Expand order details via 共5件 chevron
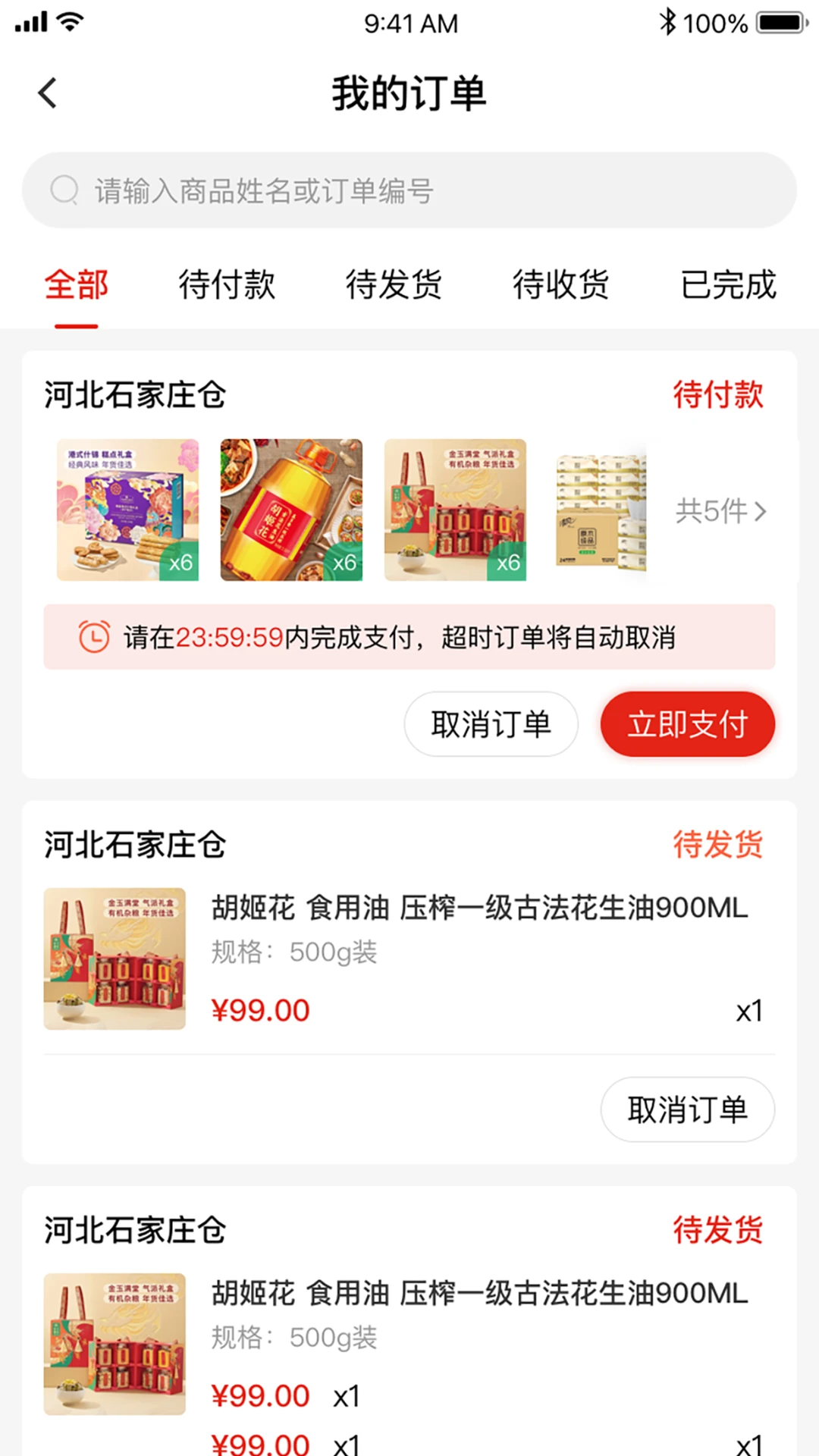Image resolution: width=819 pixels, height=1456 pixels. [x=721, y=512]
